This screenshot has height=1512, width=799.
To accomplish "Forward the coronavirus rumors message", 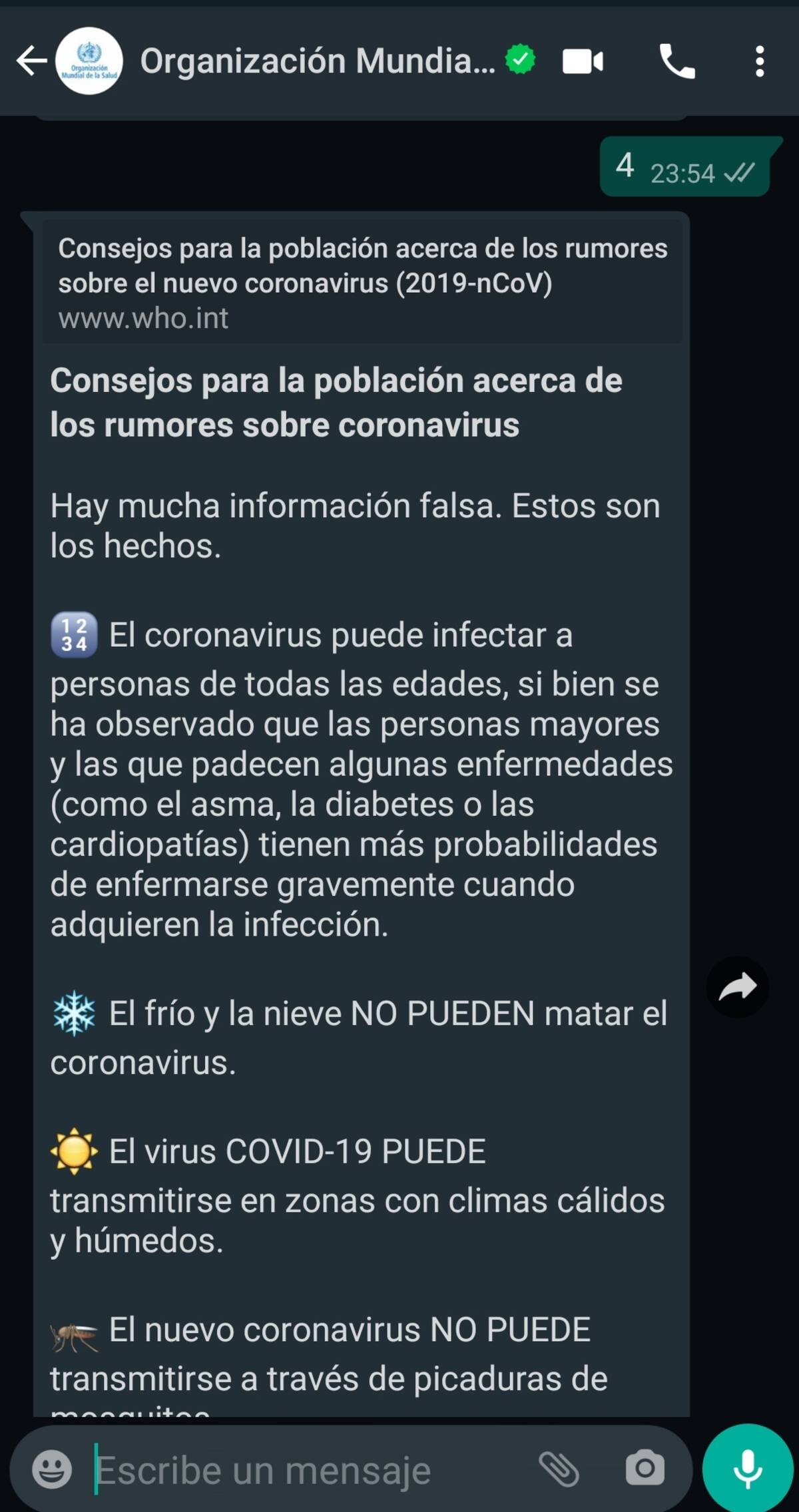I will [738, 987].
